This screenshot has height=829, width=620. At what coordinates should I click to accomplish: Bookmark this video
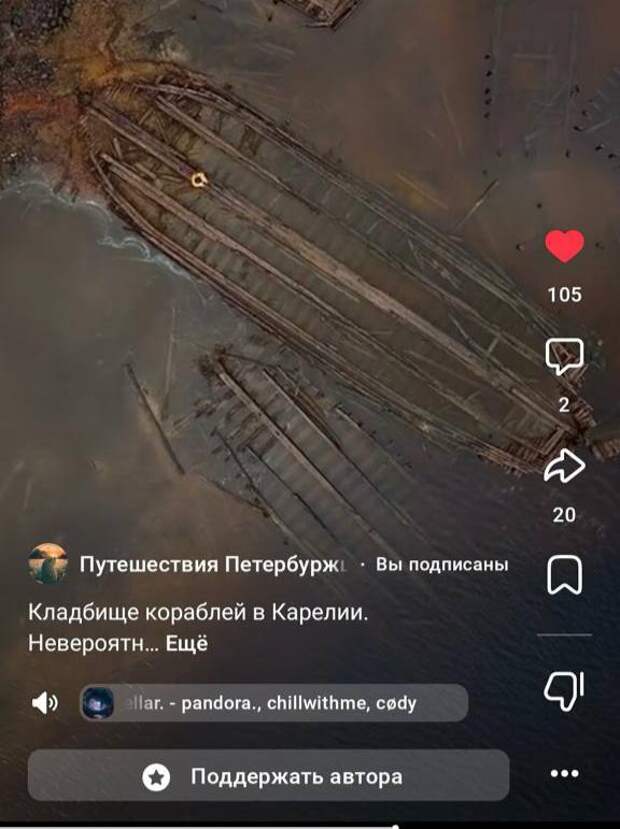coord(565,575)
